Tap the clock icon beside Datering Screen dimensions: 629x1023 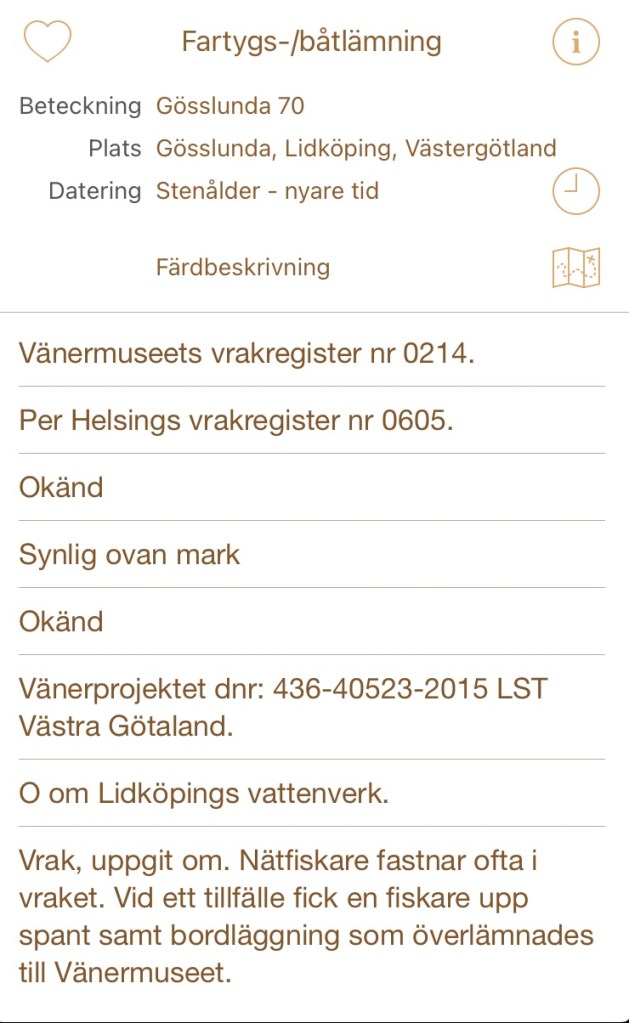pos(575,190)
